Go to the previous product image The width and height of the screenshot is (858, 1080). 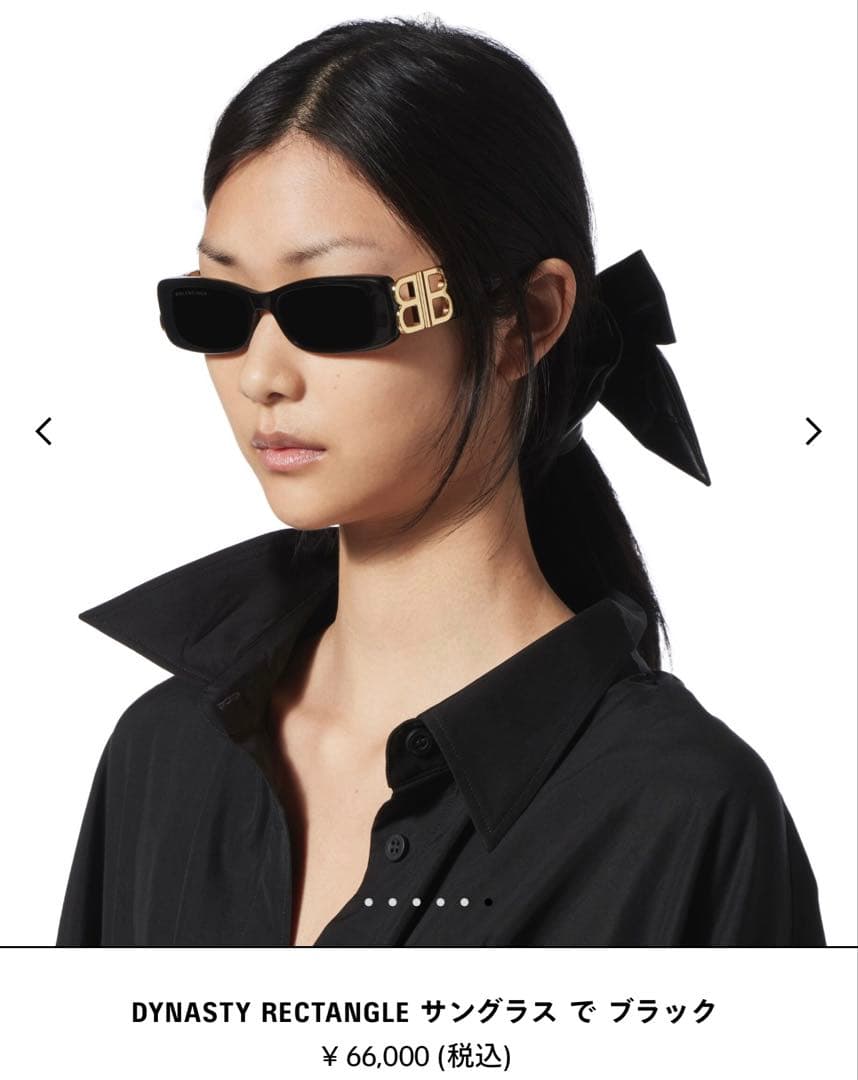click(x=43, y=431)
